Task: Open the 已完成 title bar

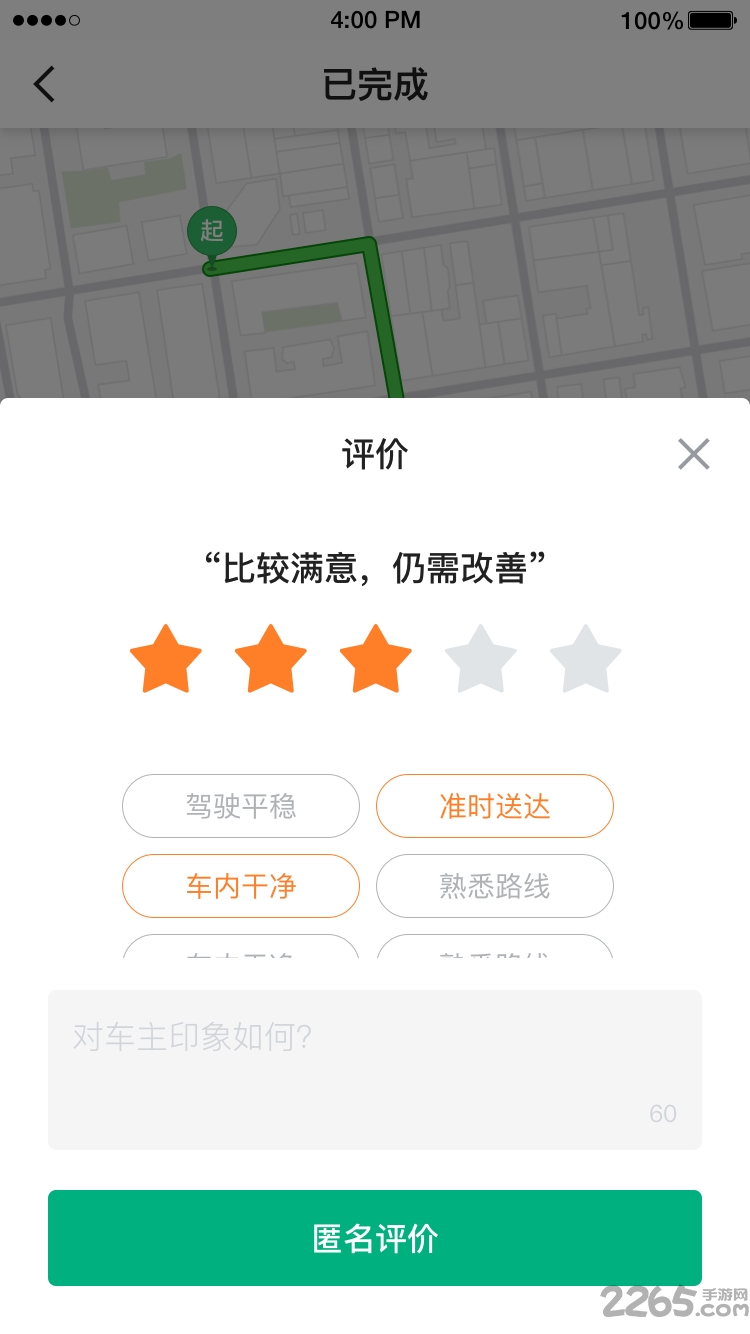Action: click(x=375, y=85)
